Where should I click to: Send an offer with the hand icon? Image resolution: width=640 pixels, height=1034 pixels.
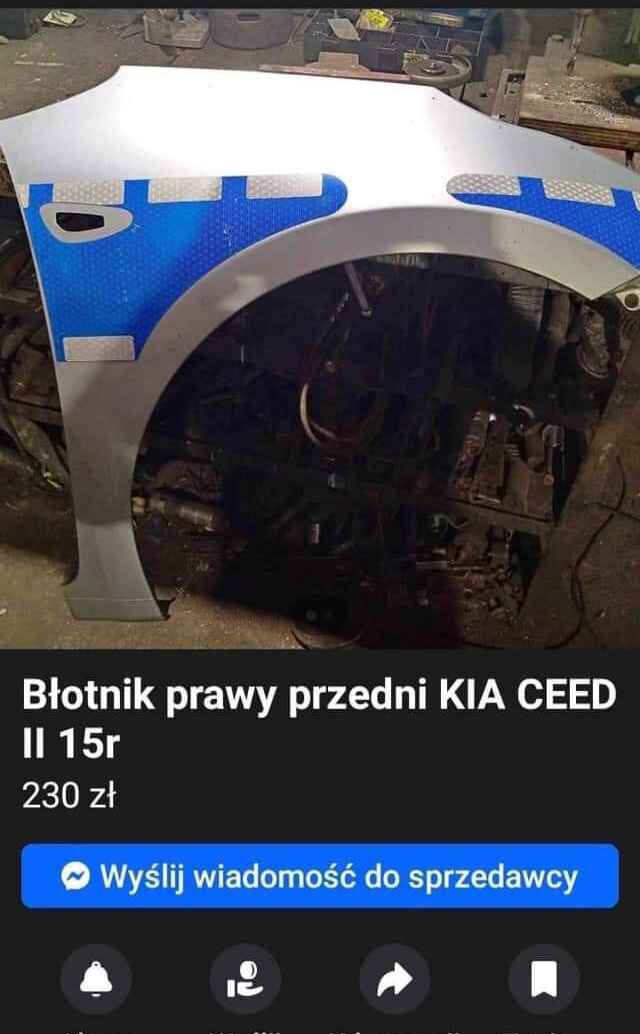tap(245, 979)
